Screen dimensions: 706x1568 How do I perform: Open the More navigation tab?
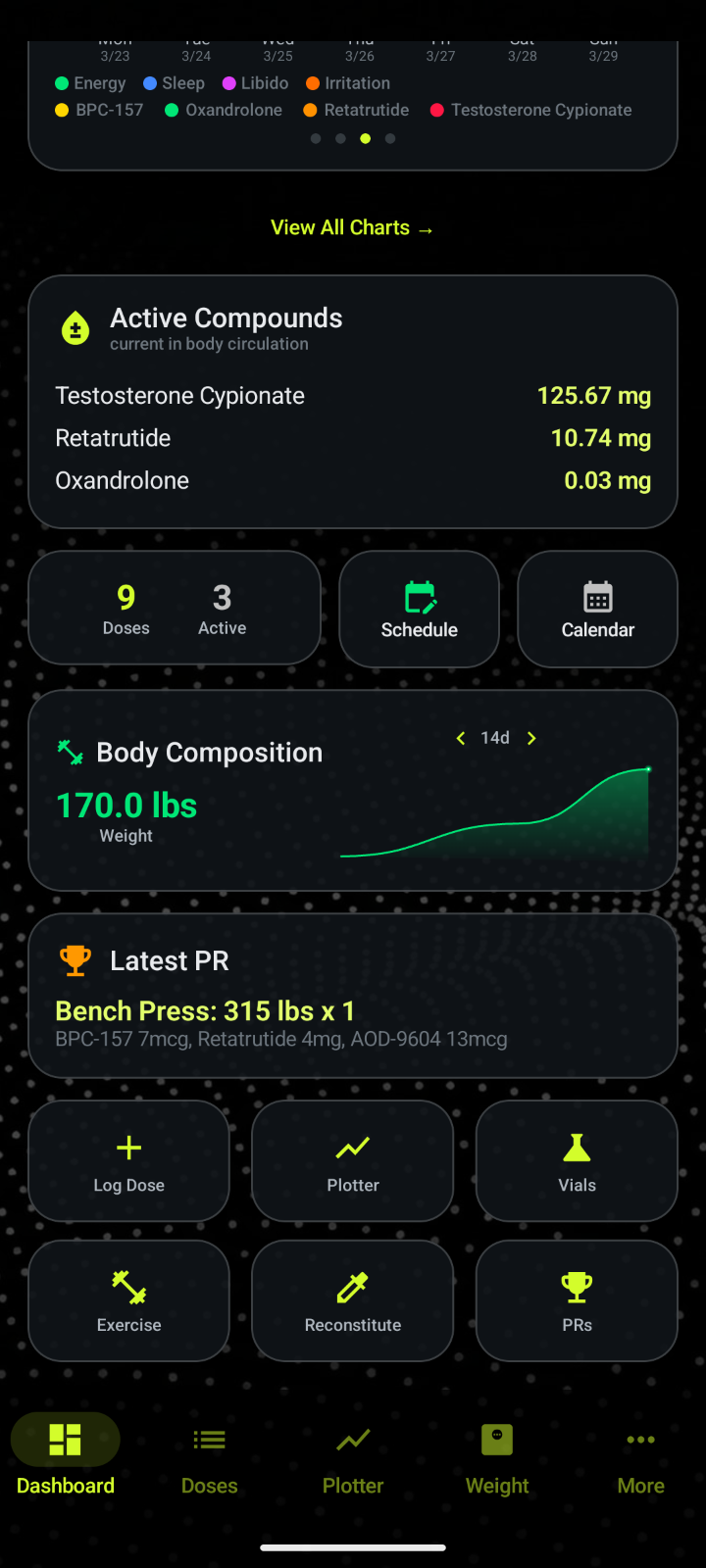(640, 1457)
